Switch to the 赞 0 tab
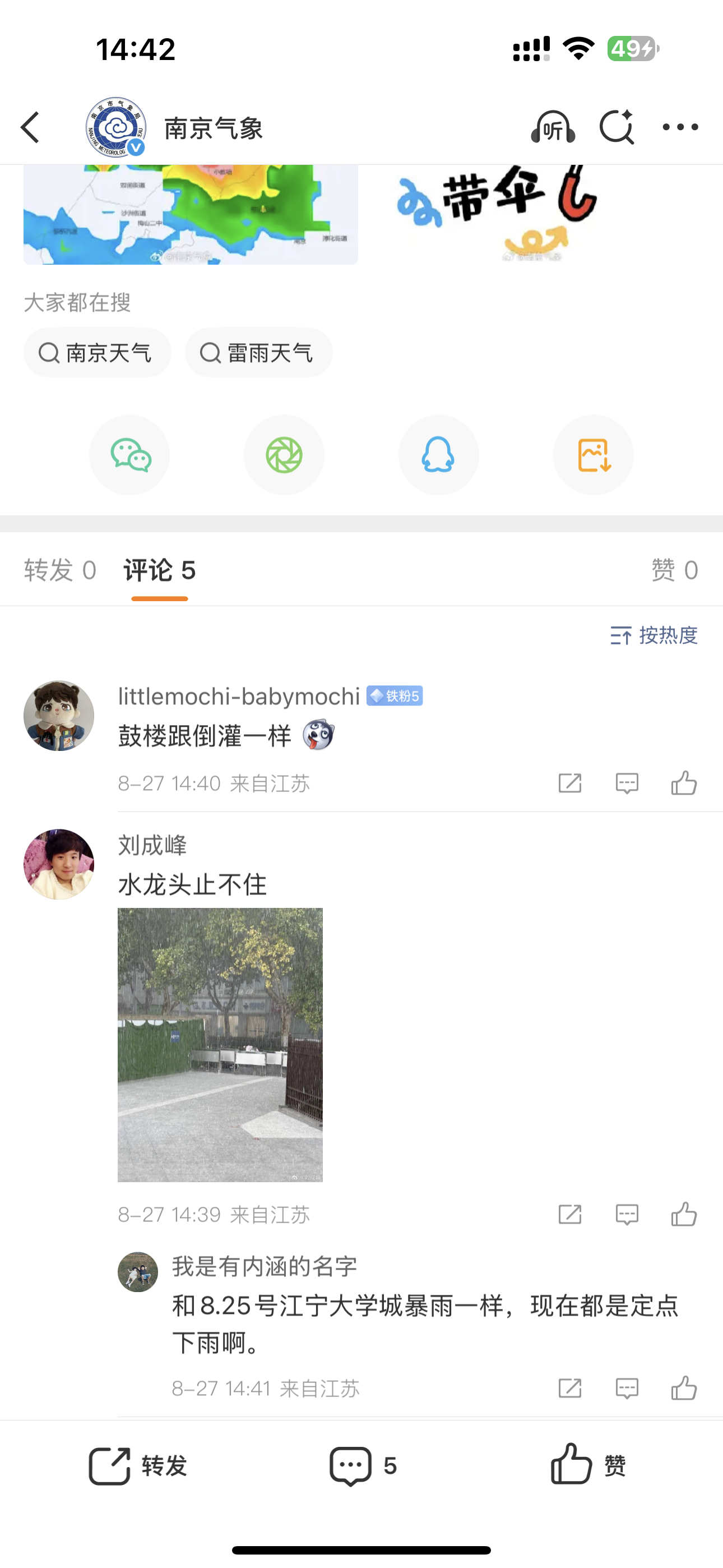Image resolution: width=723 pixels, height=1568 pixels. (674, 570)
